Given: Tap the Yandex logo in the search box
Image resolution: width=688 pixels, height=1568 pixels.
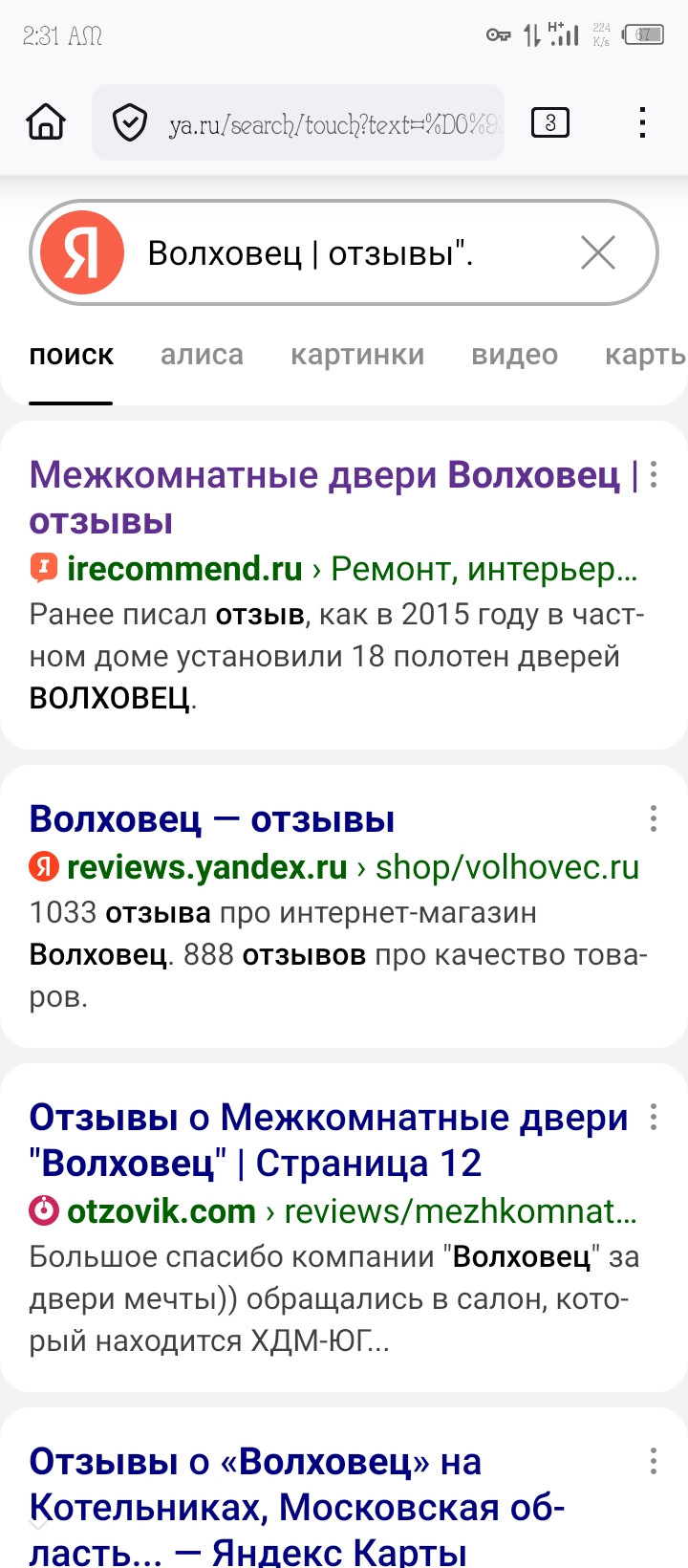Looking at the screenshot, I should (82, 253).
